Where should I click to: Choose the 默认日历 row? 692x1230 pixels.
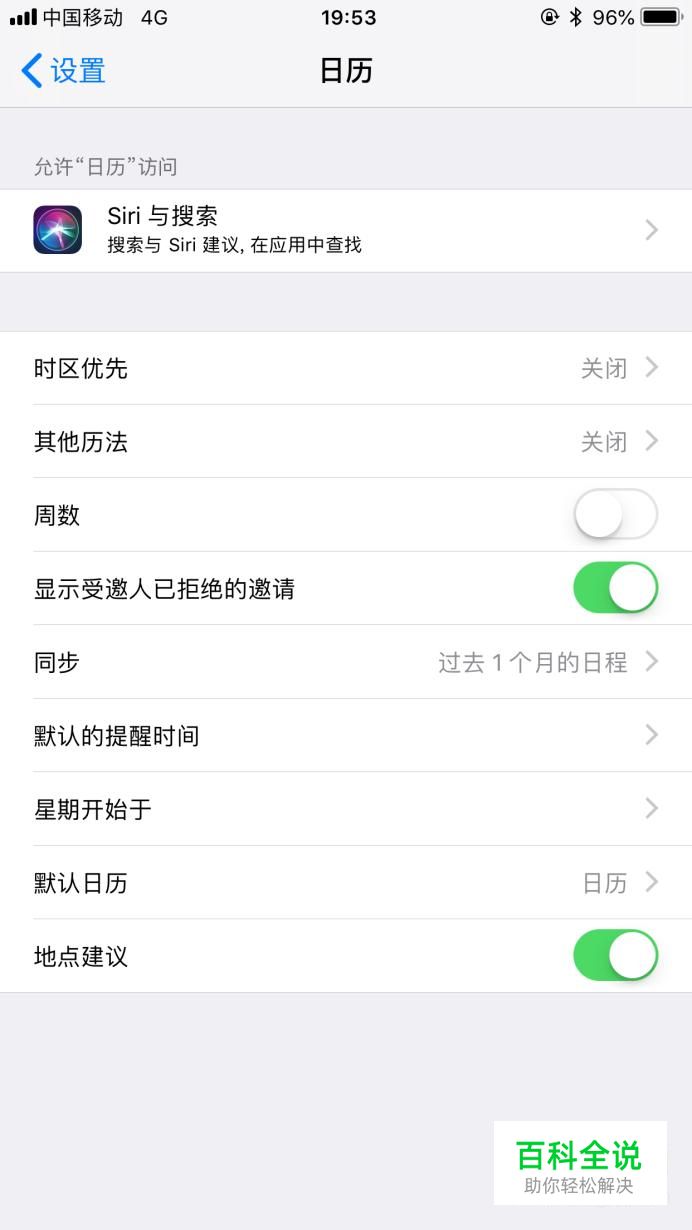[x=346, y=882]
